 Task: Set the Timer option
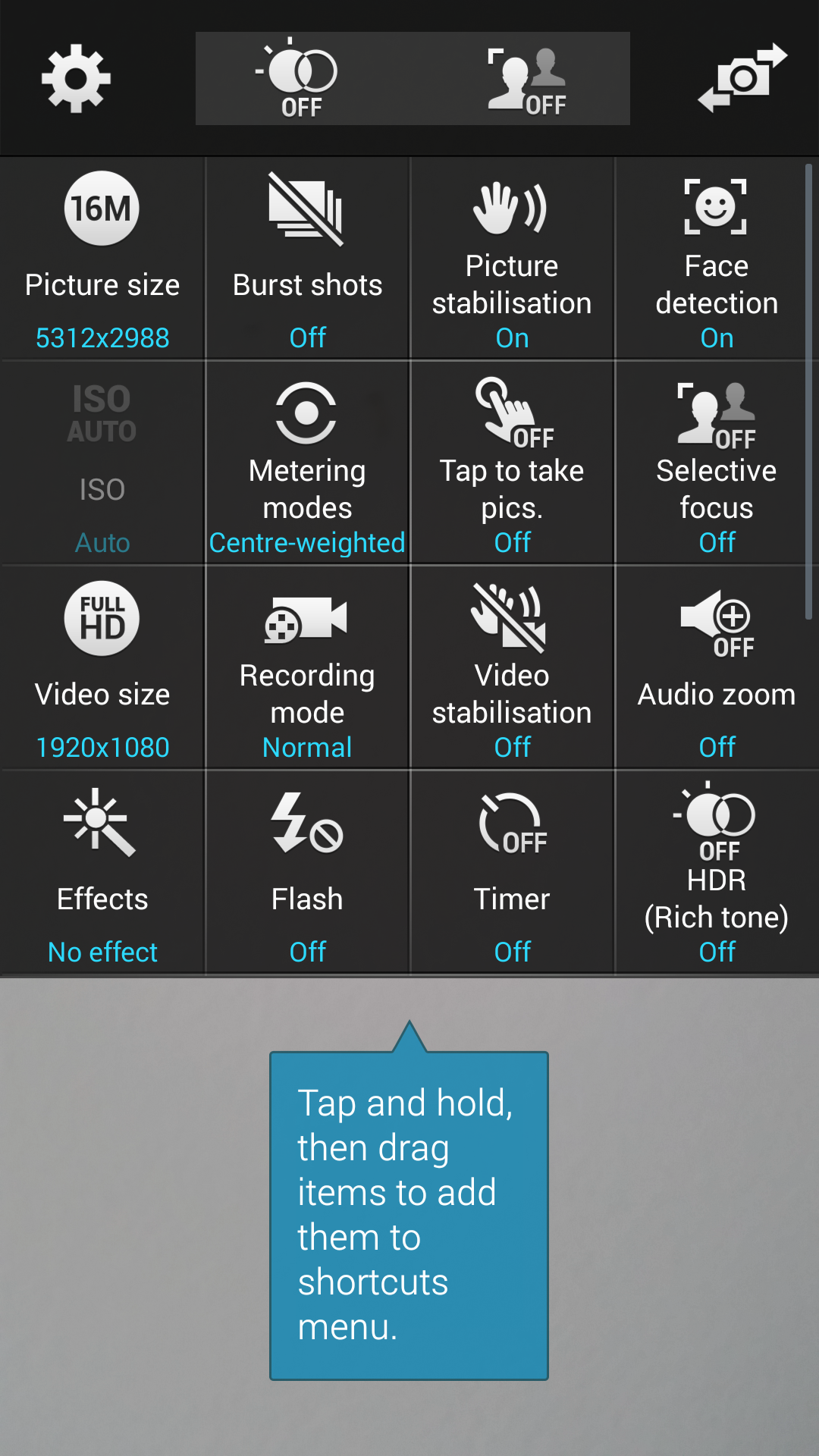[x=512, y=874]
